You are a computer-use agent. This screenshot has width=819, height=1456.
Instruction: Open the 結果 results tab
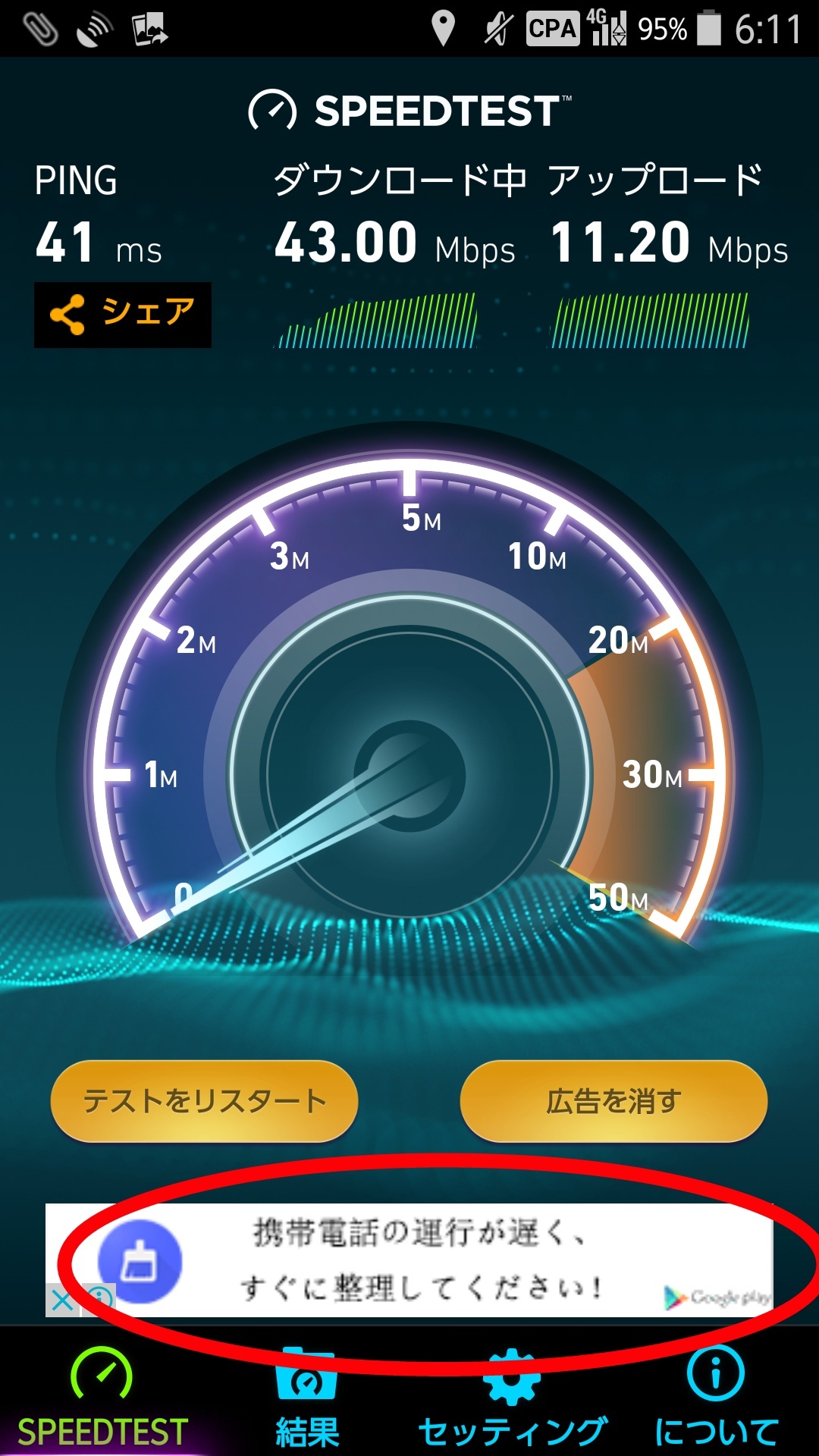click(307, 1397)
